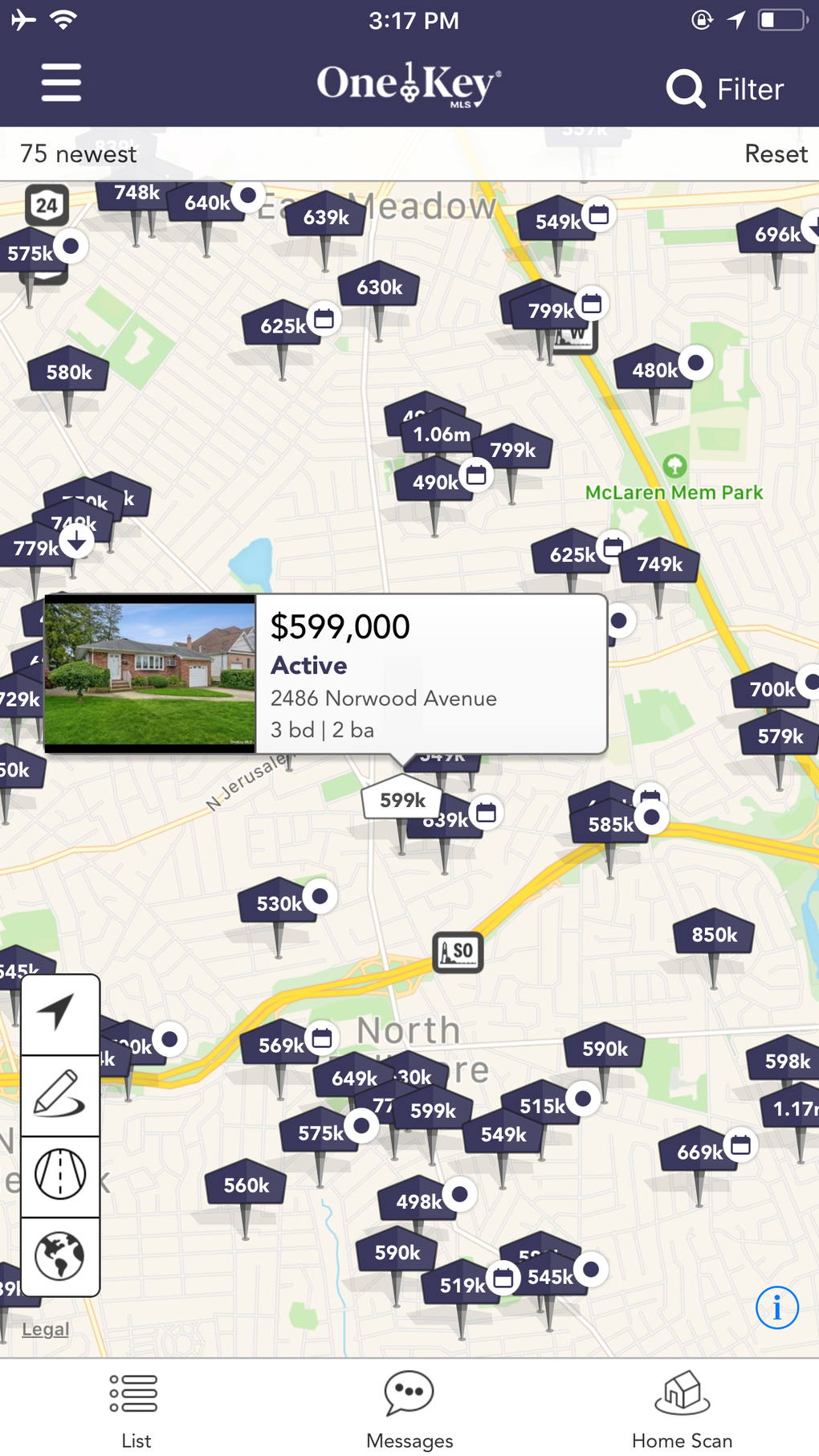Open the Legal link

point(46,1329)
